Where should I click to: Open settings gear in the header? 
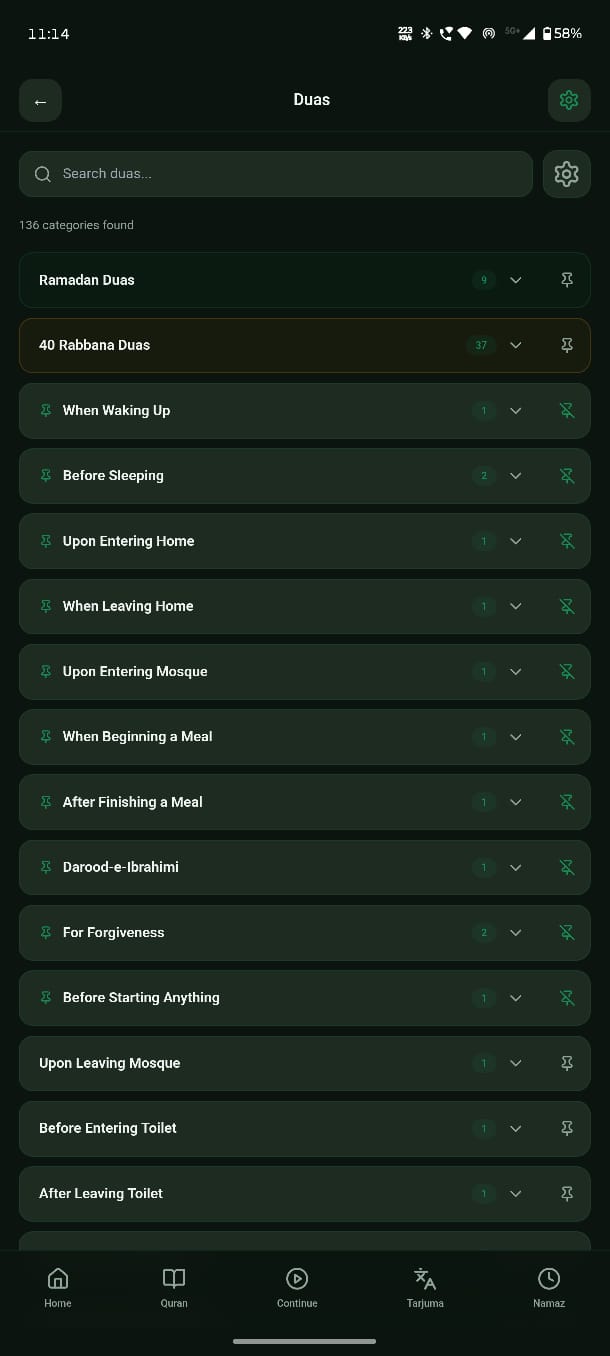(568, 100)
